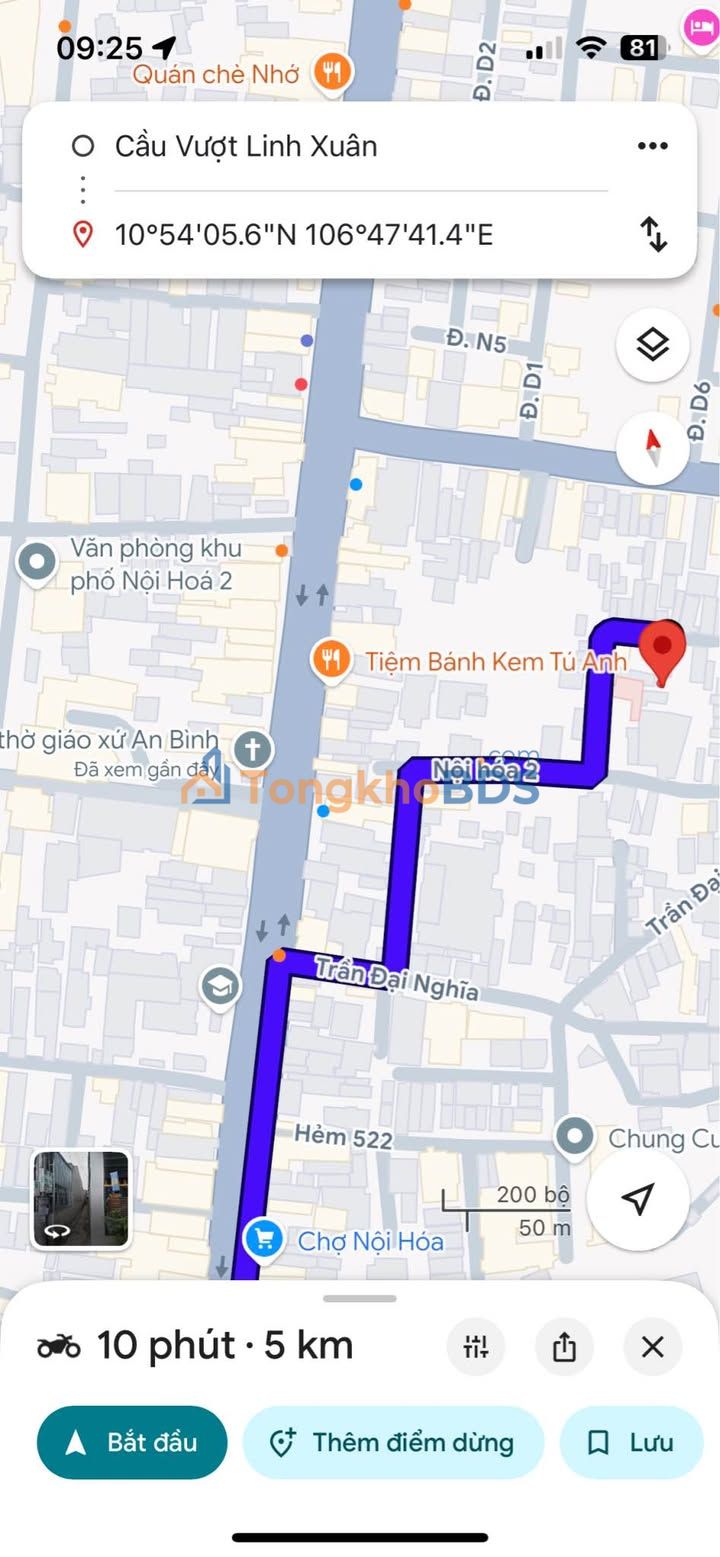Add a stop with Thêm điểm dừng

coord(393,1442)
